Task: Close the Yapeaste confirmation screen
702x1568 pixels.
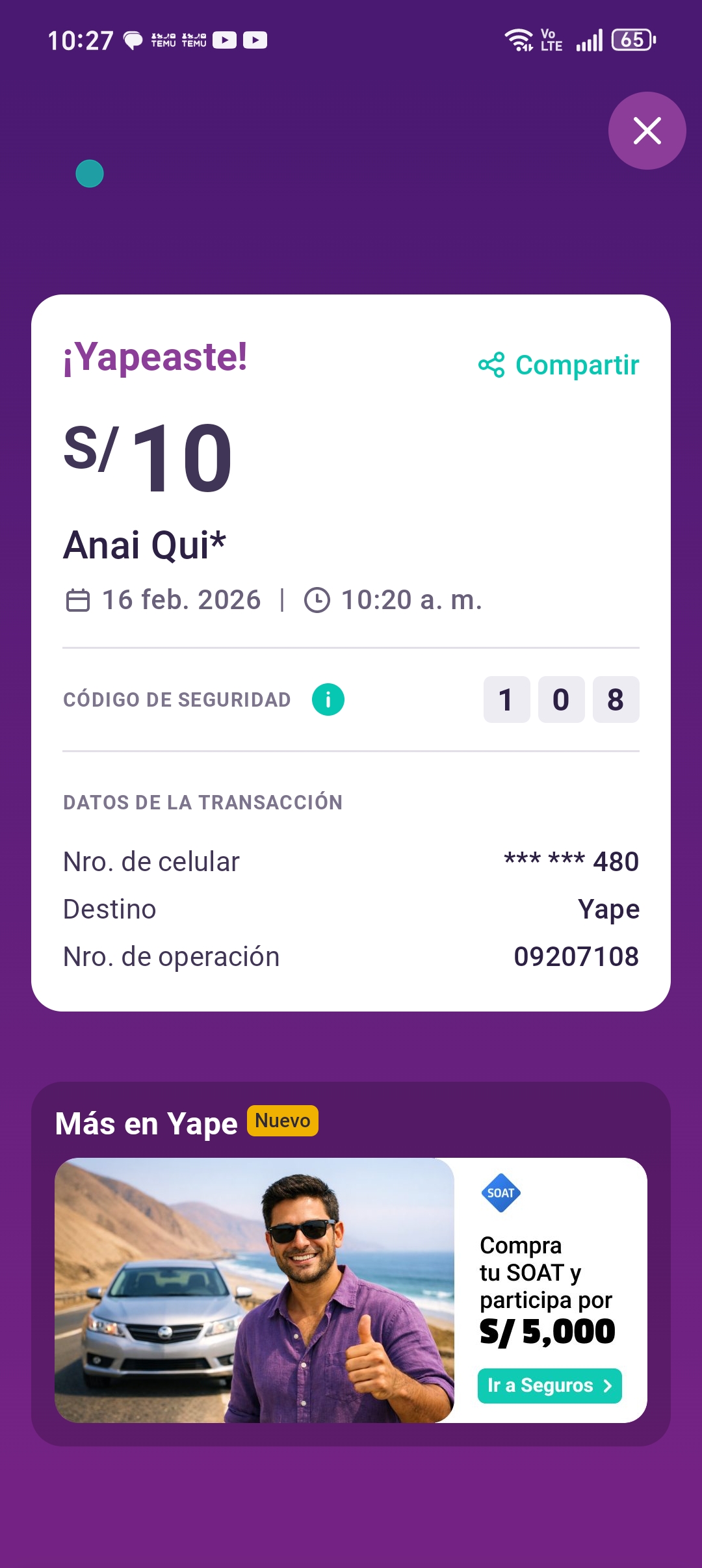Action: tap(647, 131)
